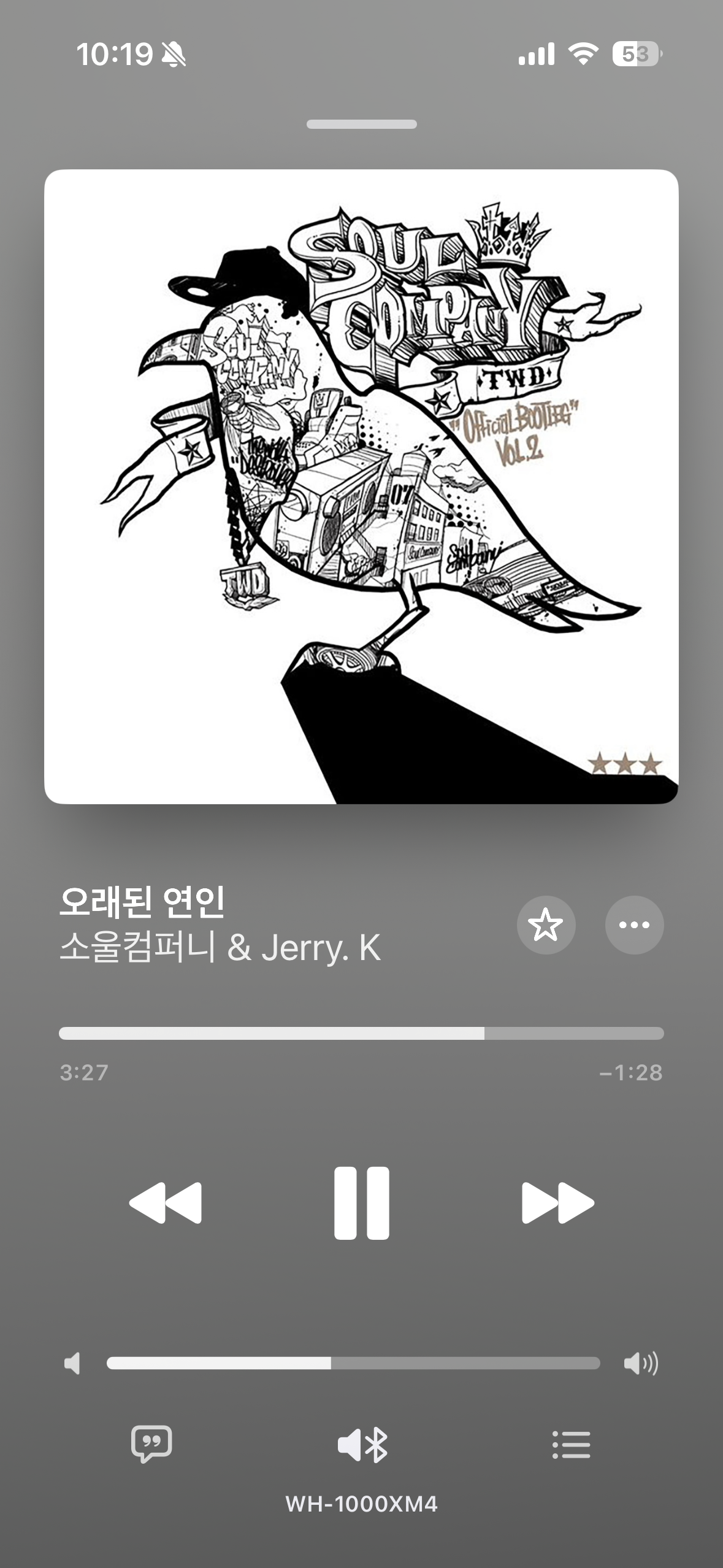Pause the current song
The width and height of the screenshot is (723, 1568).
(361, 1203)
